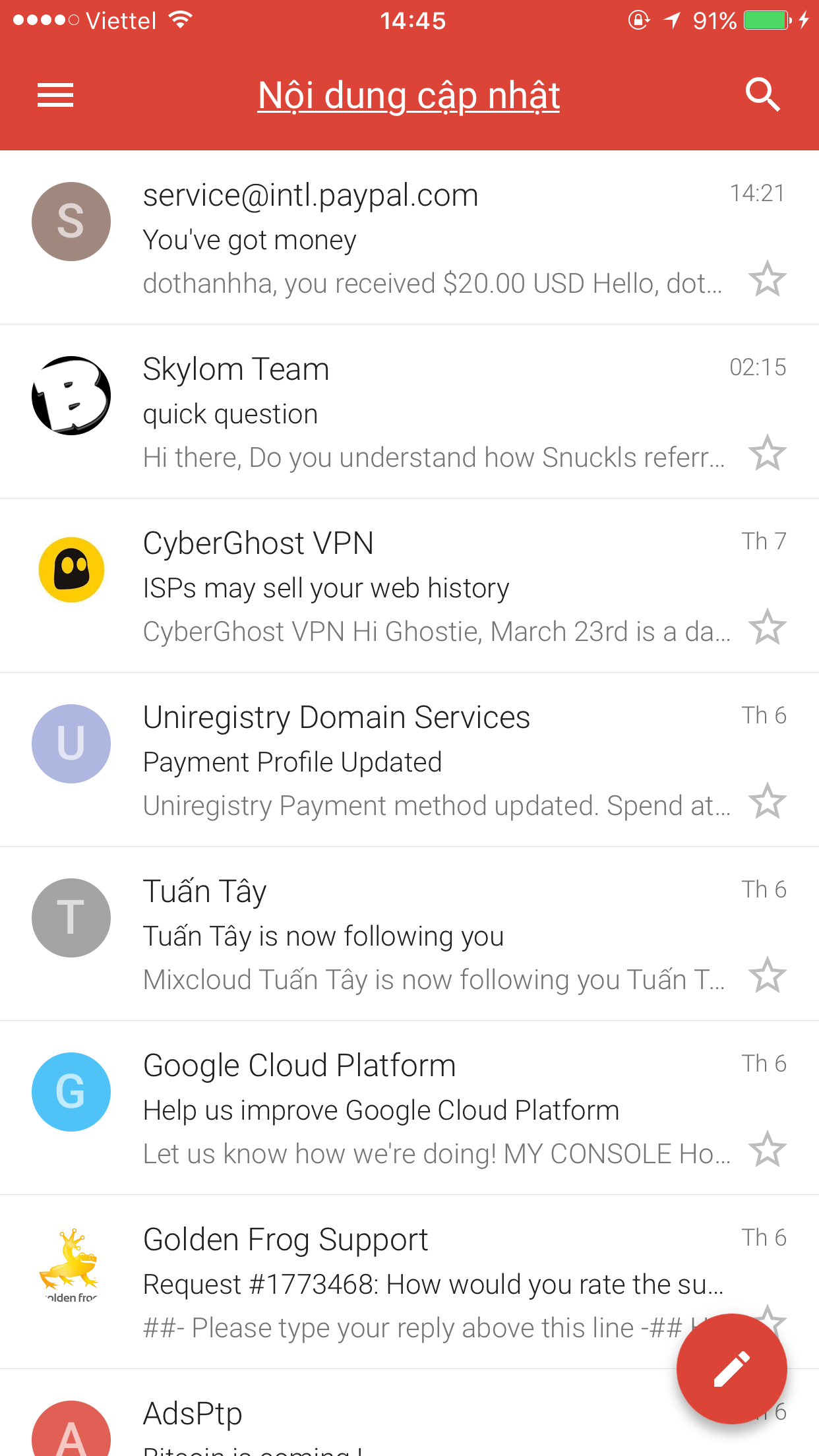Image resolution: width=819 pixels, height=1456 pixels.
Task: Star the Tuấn Tây email
Action: click(x=768, y=975)
